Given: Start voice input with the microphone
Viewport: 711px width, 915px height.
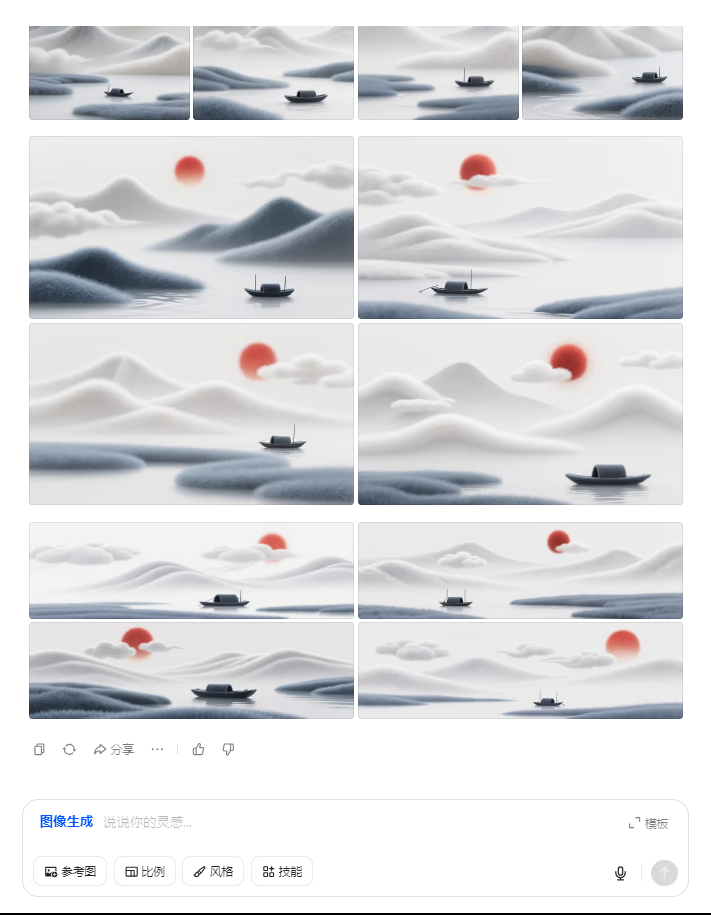Looking at the screenshot, I should (620, 873).
